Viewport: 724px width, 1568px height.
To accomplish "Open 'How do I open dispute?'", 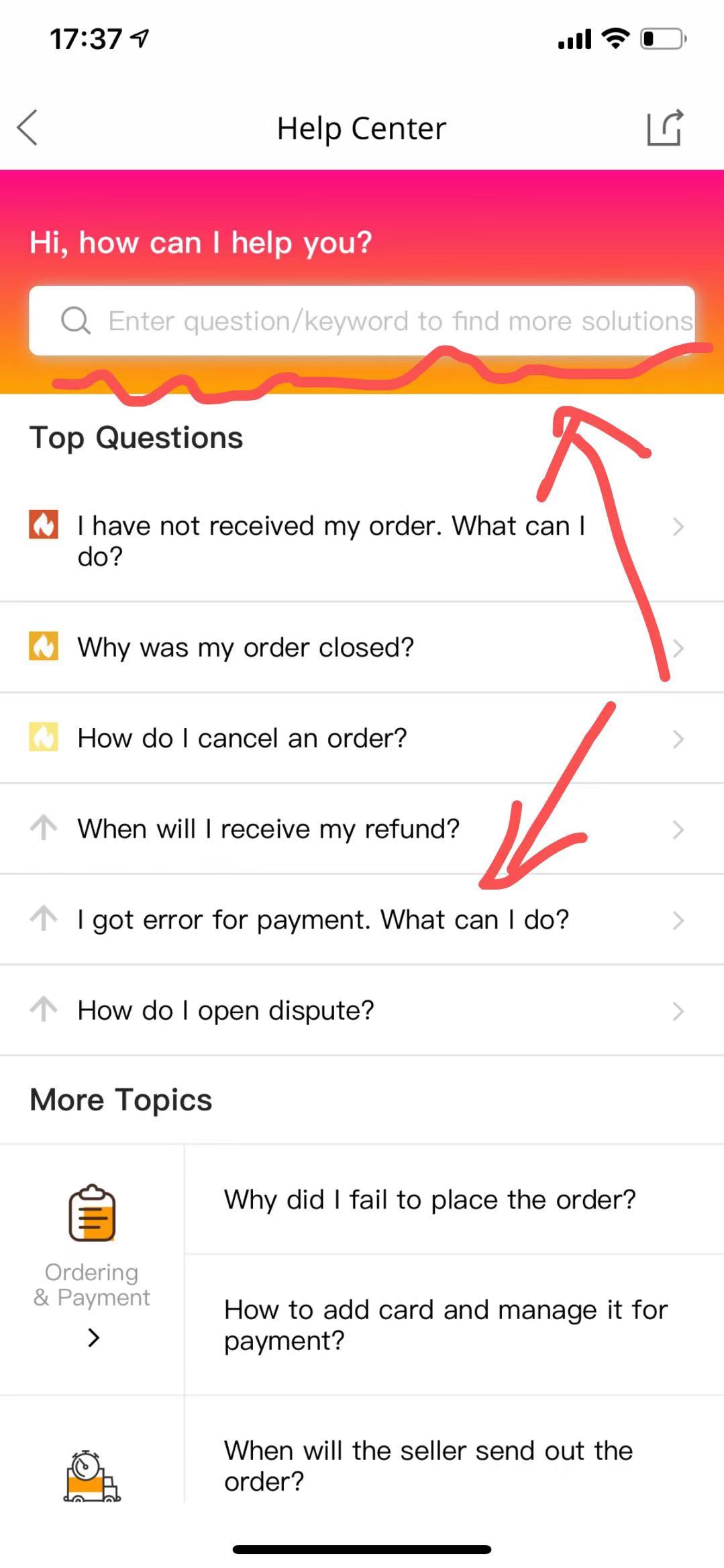I will pyautogui.click(x=362, y=1010).
